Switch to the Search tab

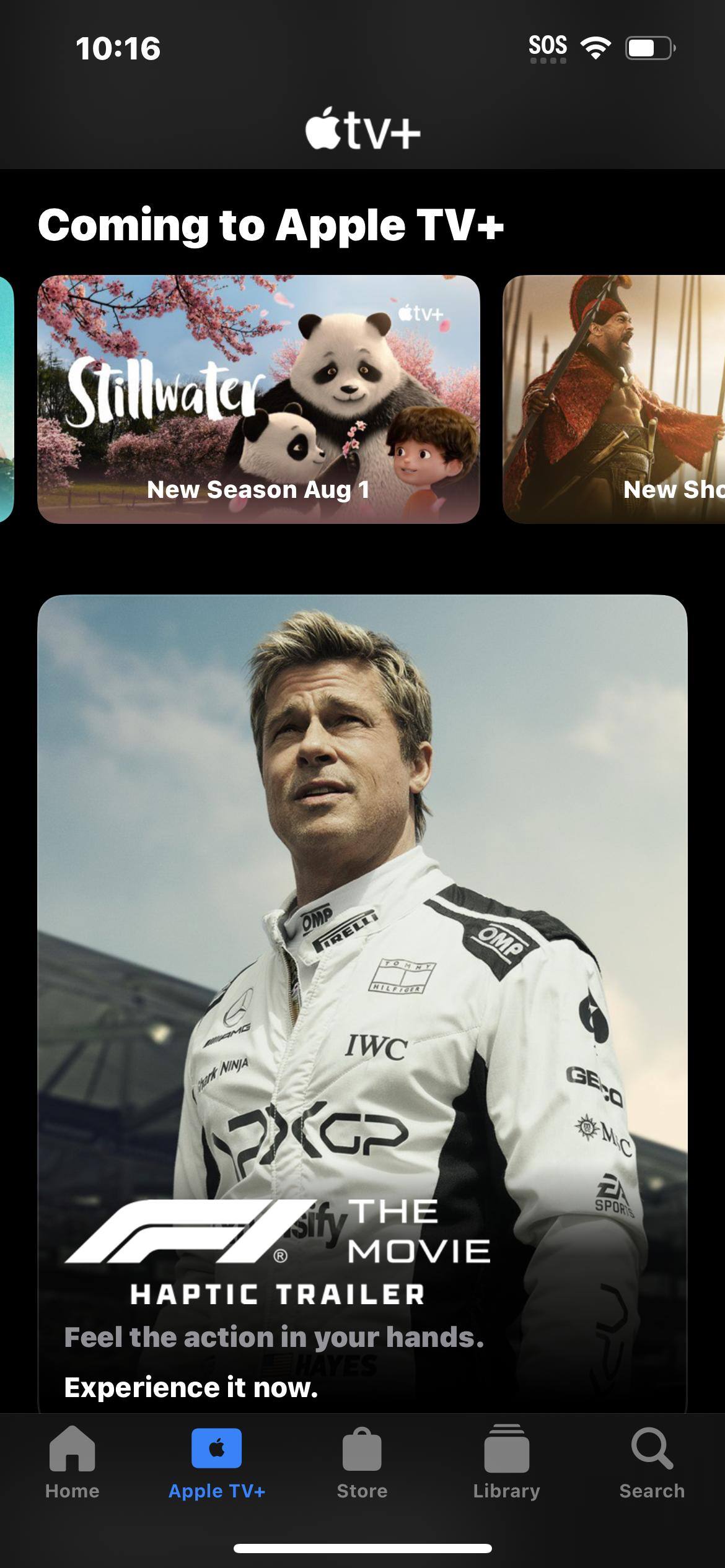click(652, 1461)
